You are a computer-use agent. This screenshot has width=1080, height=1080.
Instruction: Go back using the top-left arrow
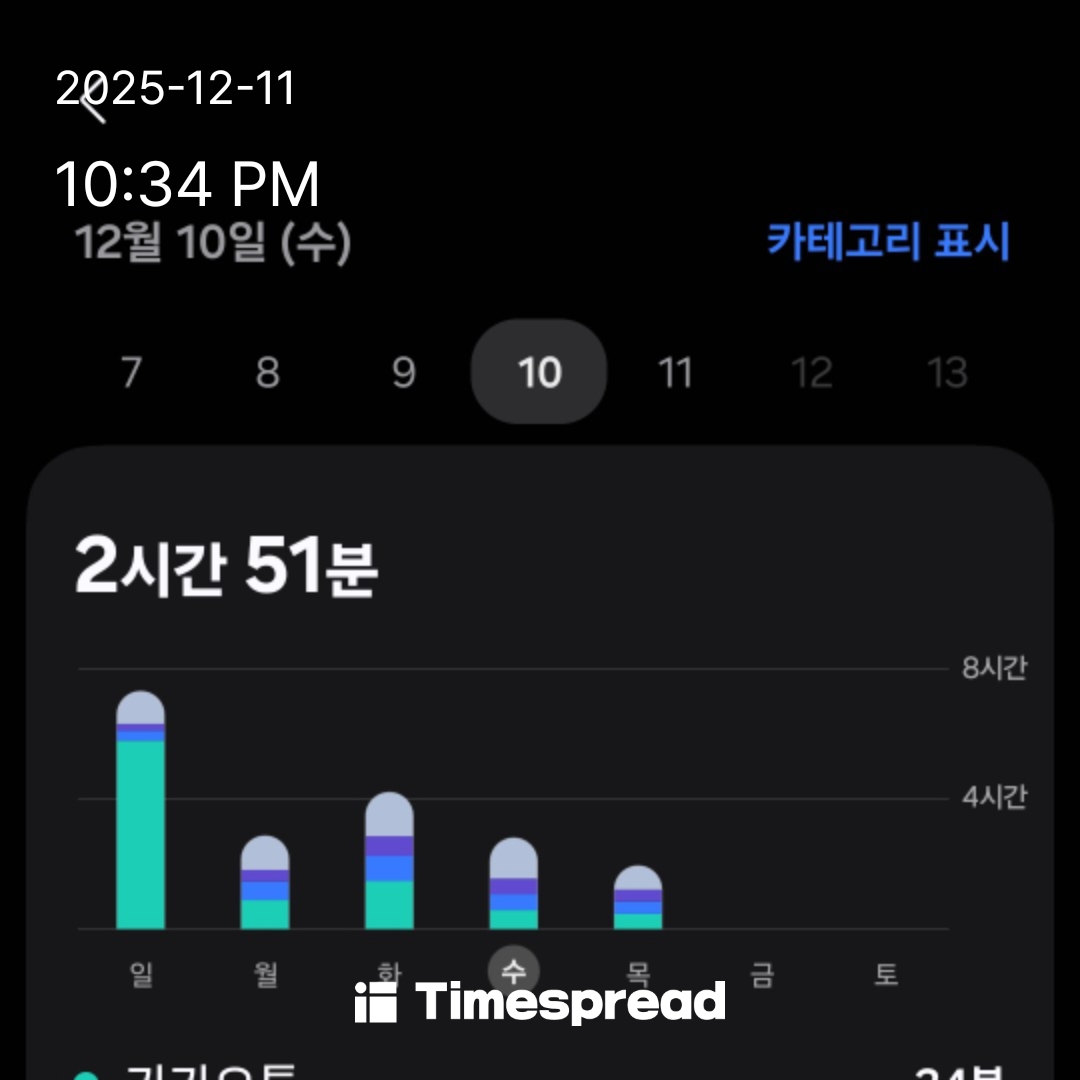[x=93, y=102]
